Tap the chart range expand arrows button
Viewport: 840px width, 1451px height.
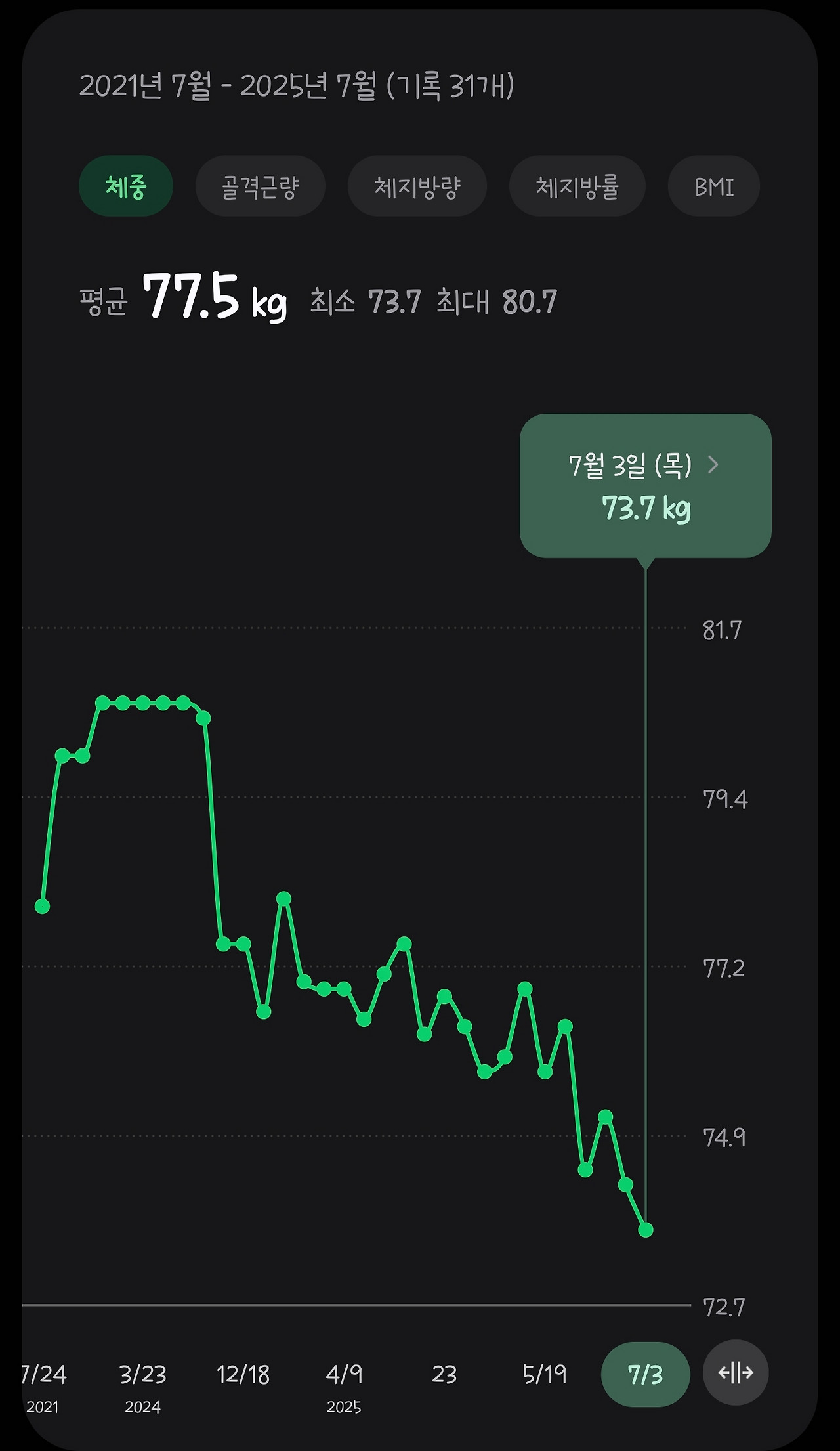(735, 1372)
